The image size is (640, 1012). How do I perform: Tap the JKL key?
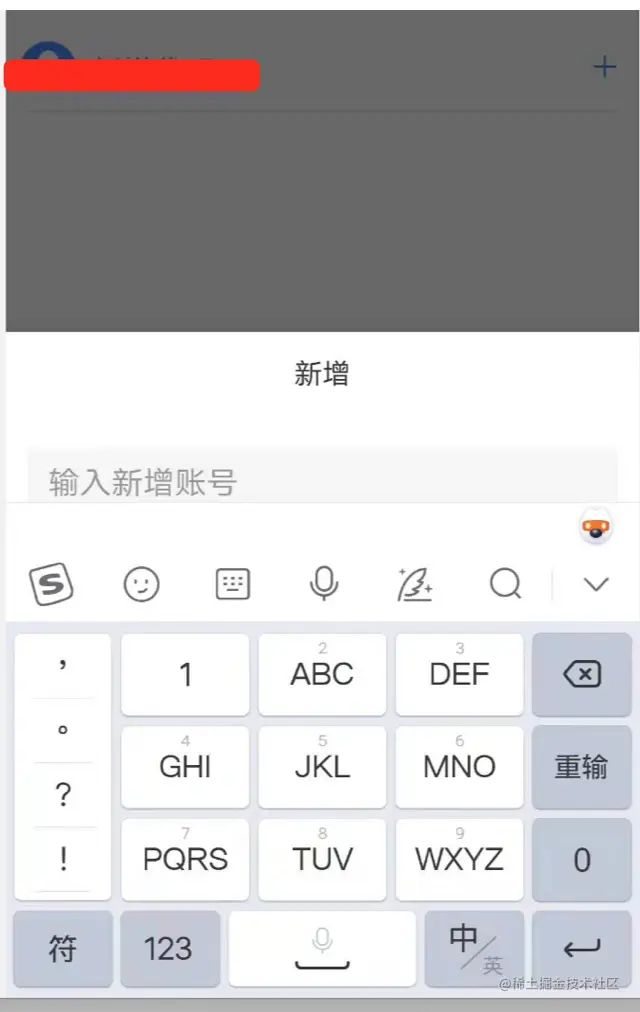point(322,767)
